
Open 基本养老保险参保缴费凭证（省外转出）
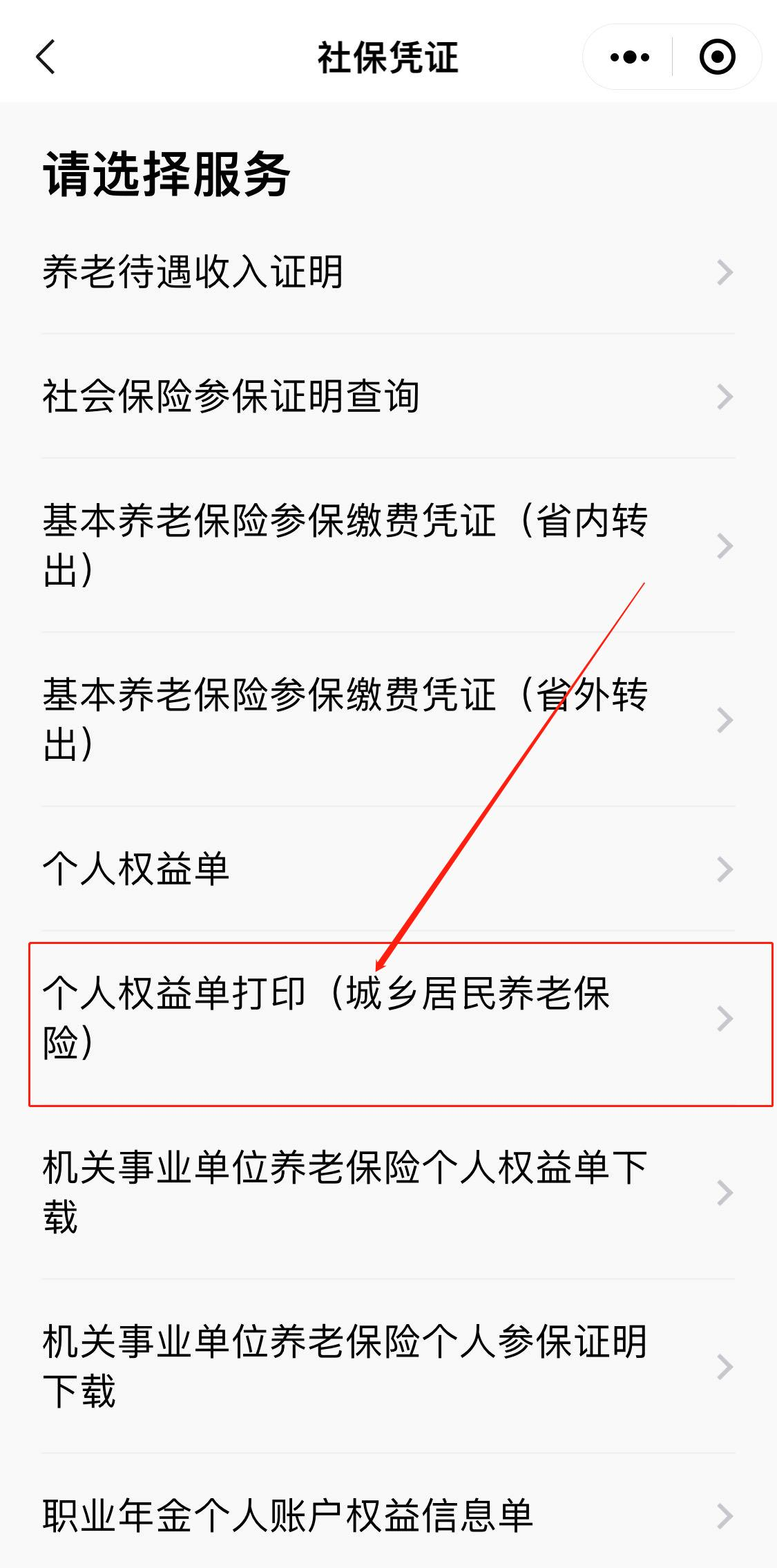tap(387, 719)
